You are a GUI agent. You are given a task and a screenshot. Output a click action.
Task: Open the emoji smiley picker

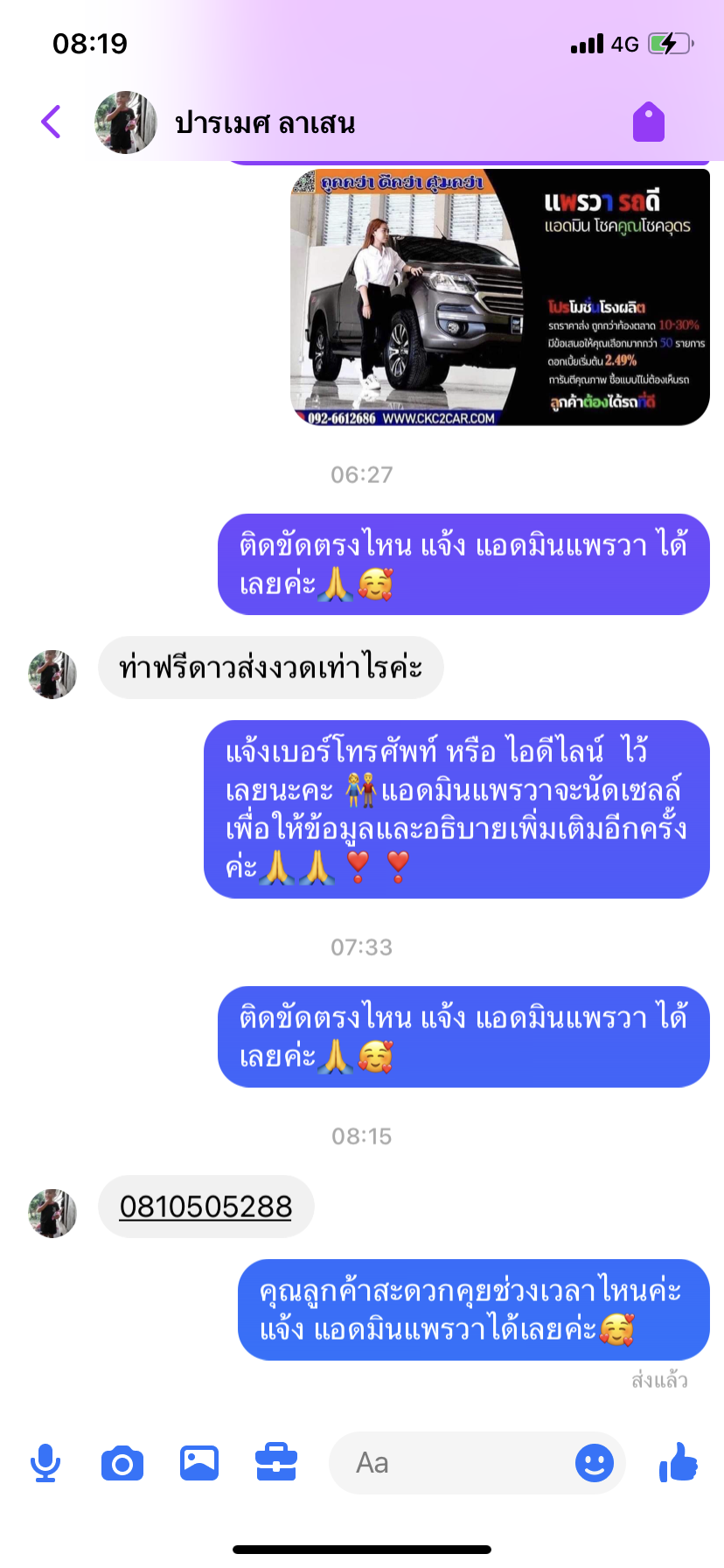(x=595, y=1463)
